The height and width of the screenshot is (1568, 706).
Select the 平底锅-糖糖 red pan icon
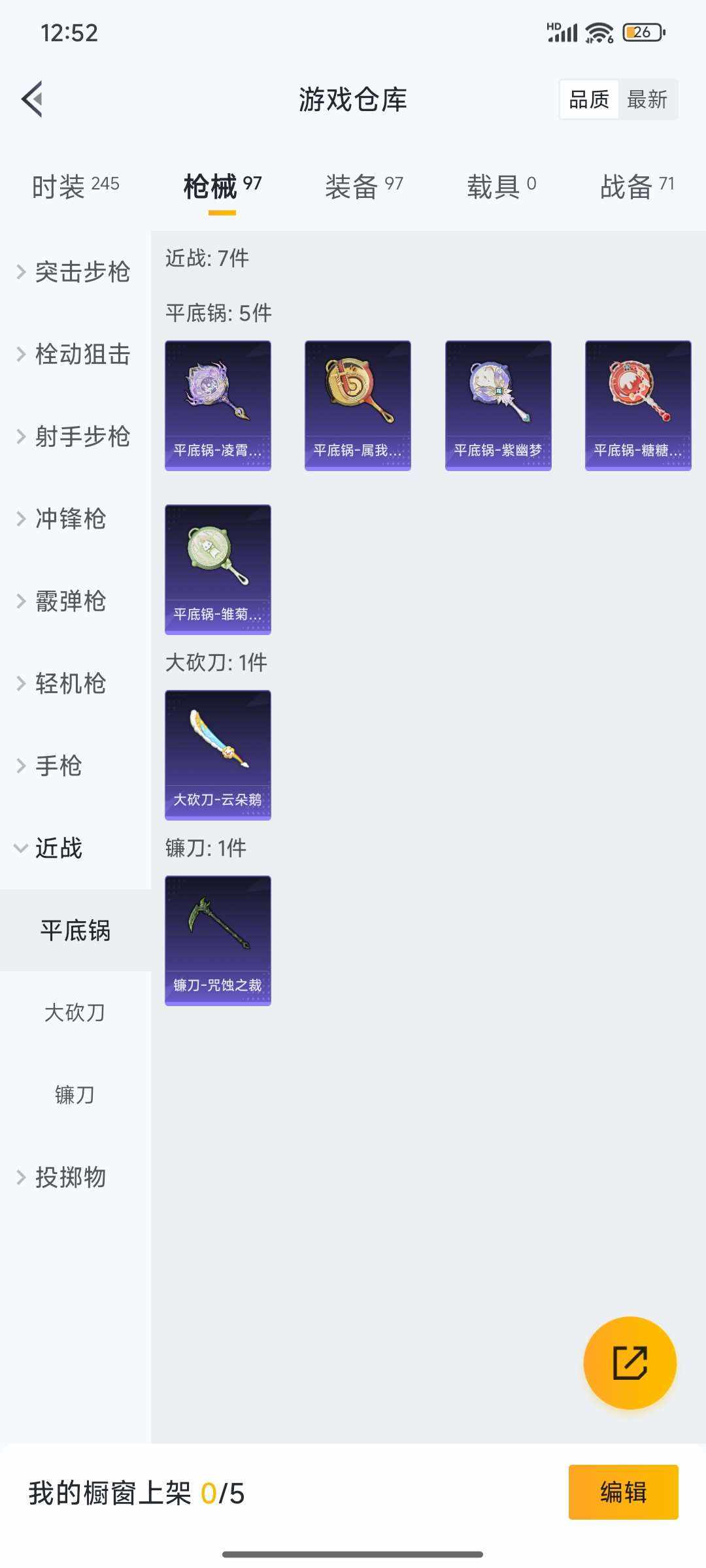click(x=637, y=404)
